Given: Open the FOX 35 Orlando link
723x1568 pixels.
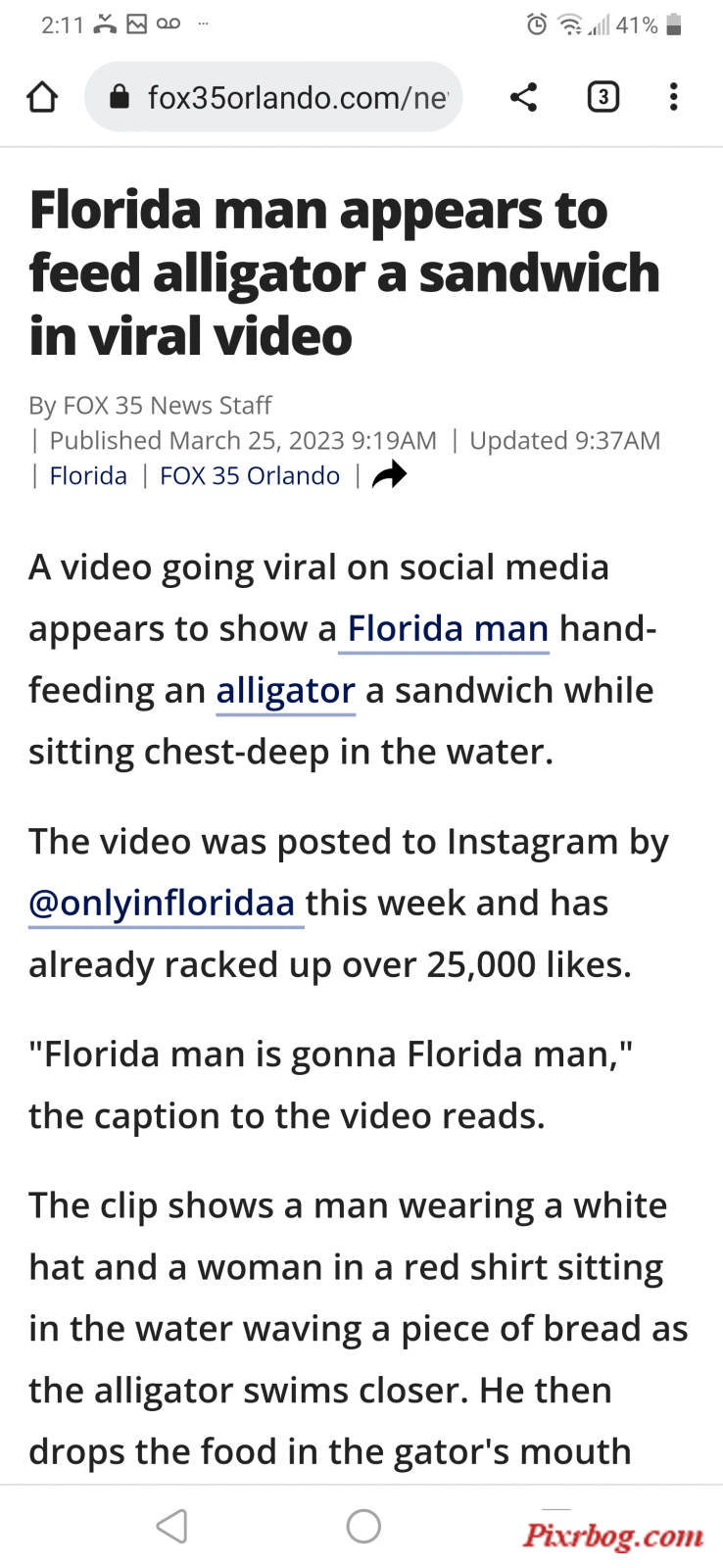Looking at the screenshot, I should tap(250, 476).
